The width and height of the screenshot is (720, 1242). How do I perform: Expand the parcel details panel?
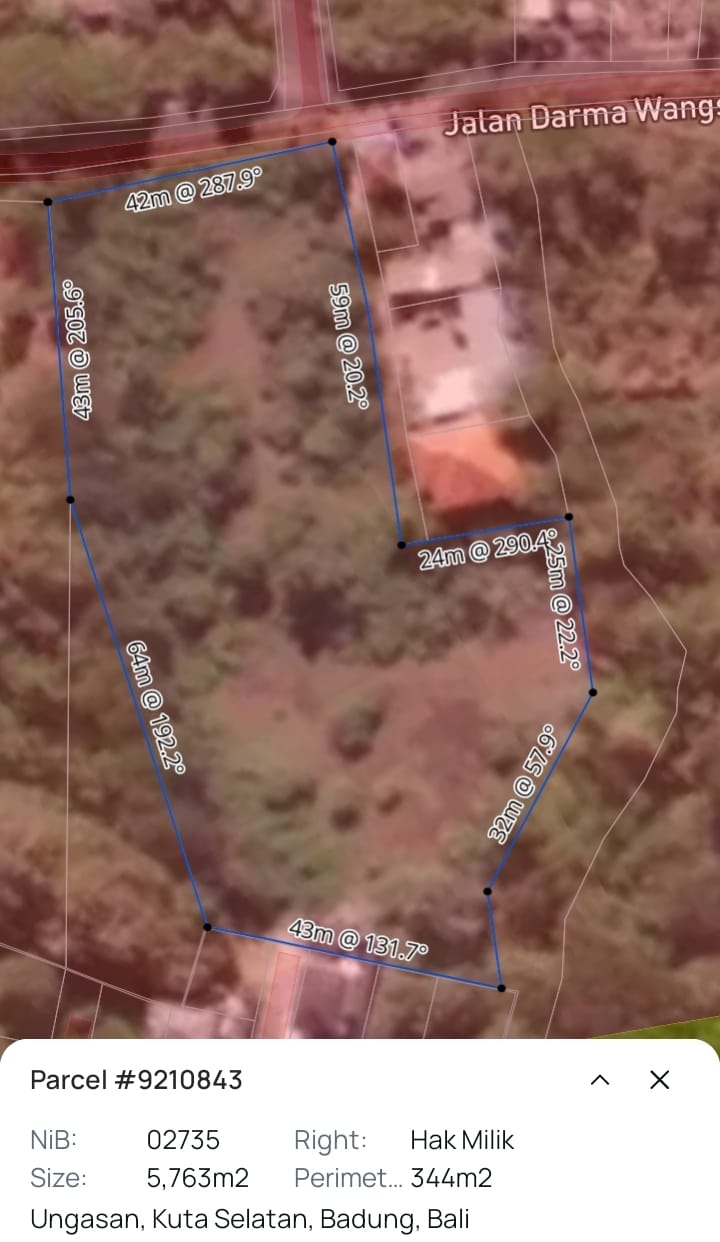[x=600, y=1080]
